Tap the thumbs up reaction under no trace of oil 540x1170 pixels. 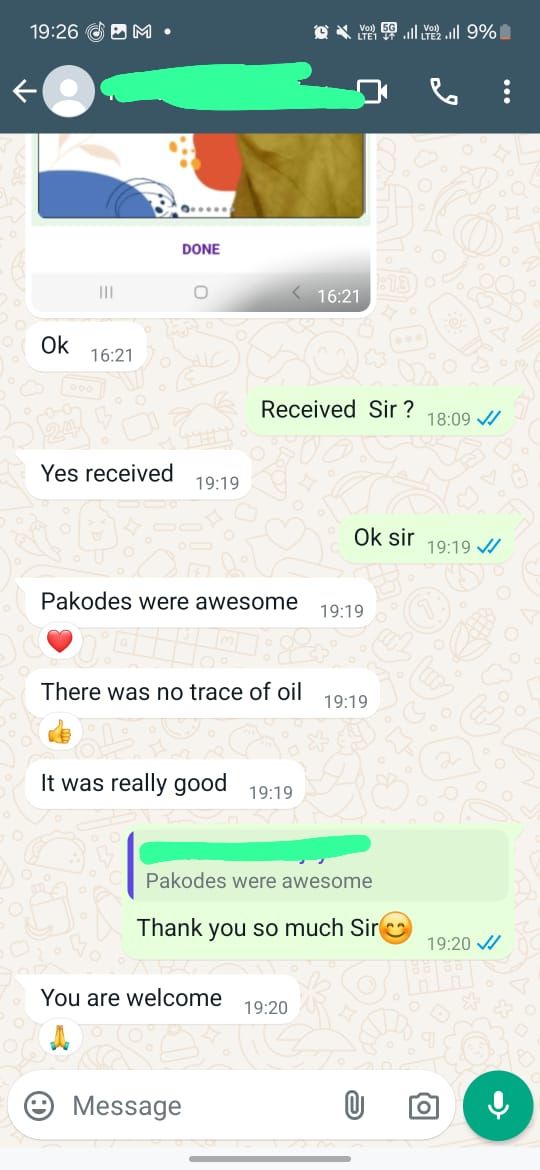(60, 733)
